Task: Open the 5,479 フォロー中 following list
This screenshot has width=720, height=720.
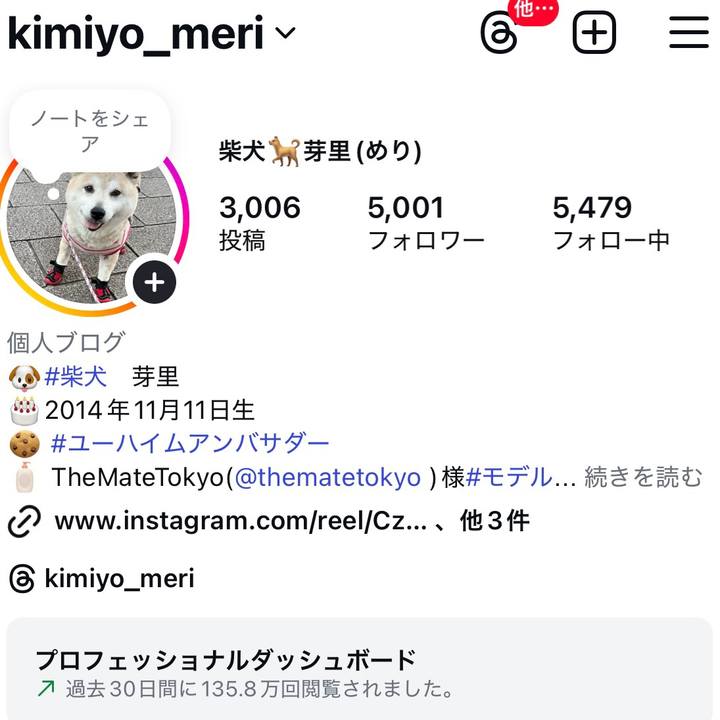Action: tap(610, 222)
